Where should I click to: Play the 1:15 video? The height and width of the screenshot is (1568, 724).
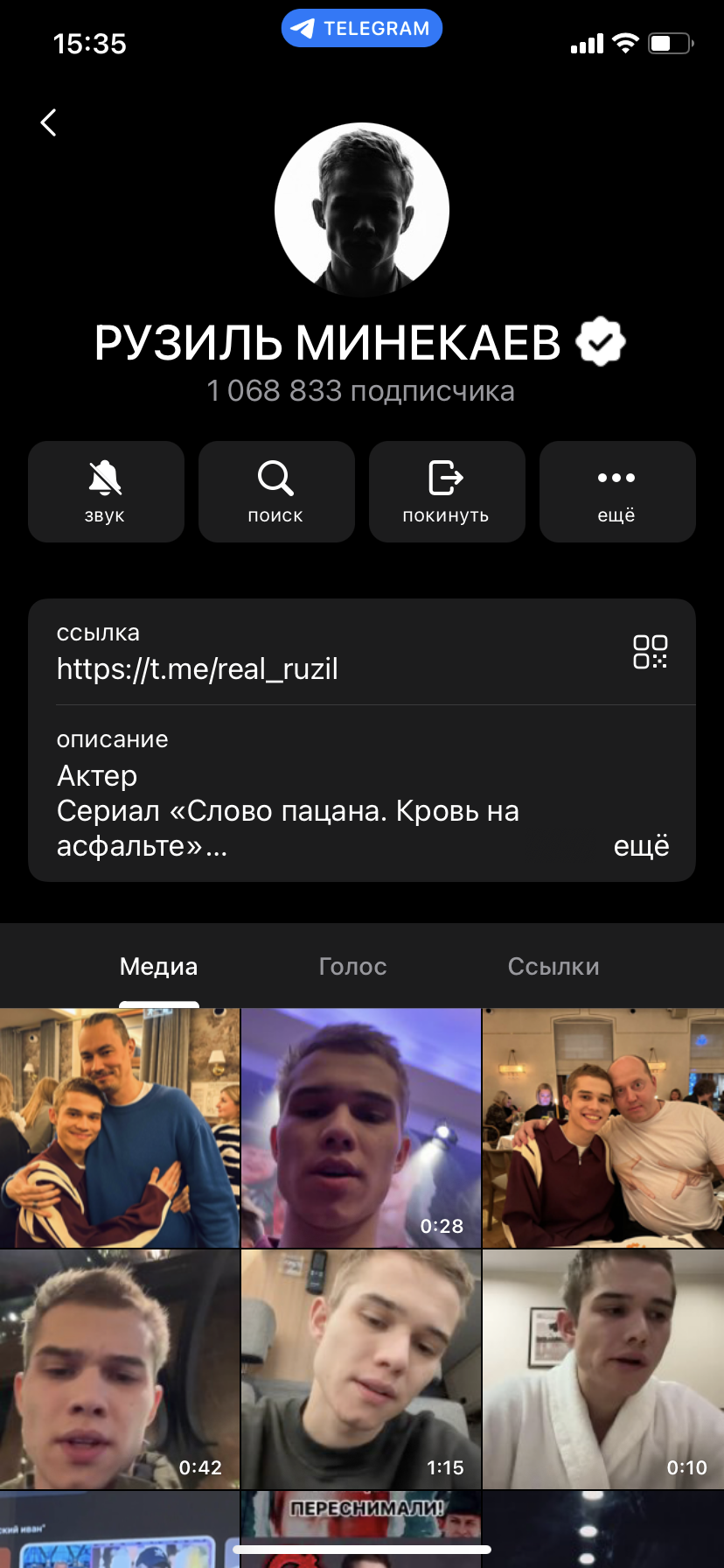point(361,1369)
